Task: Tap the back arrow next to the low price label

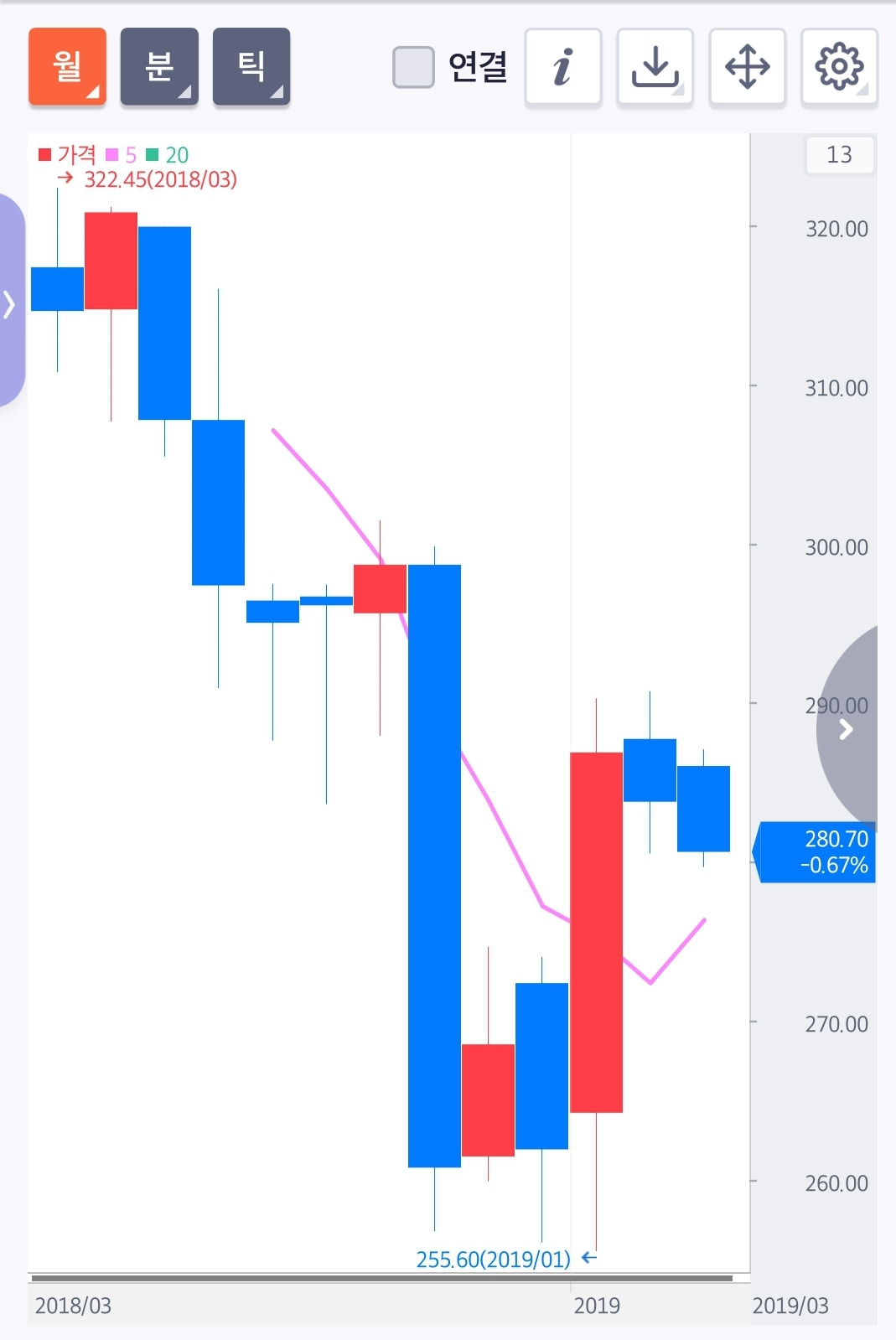Action: [x=591, y=1257]
